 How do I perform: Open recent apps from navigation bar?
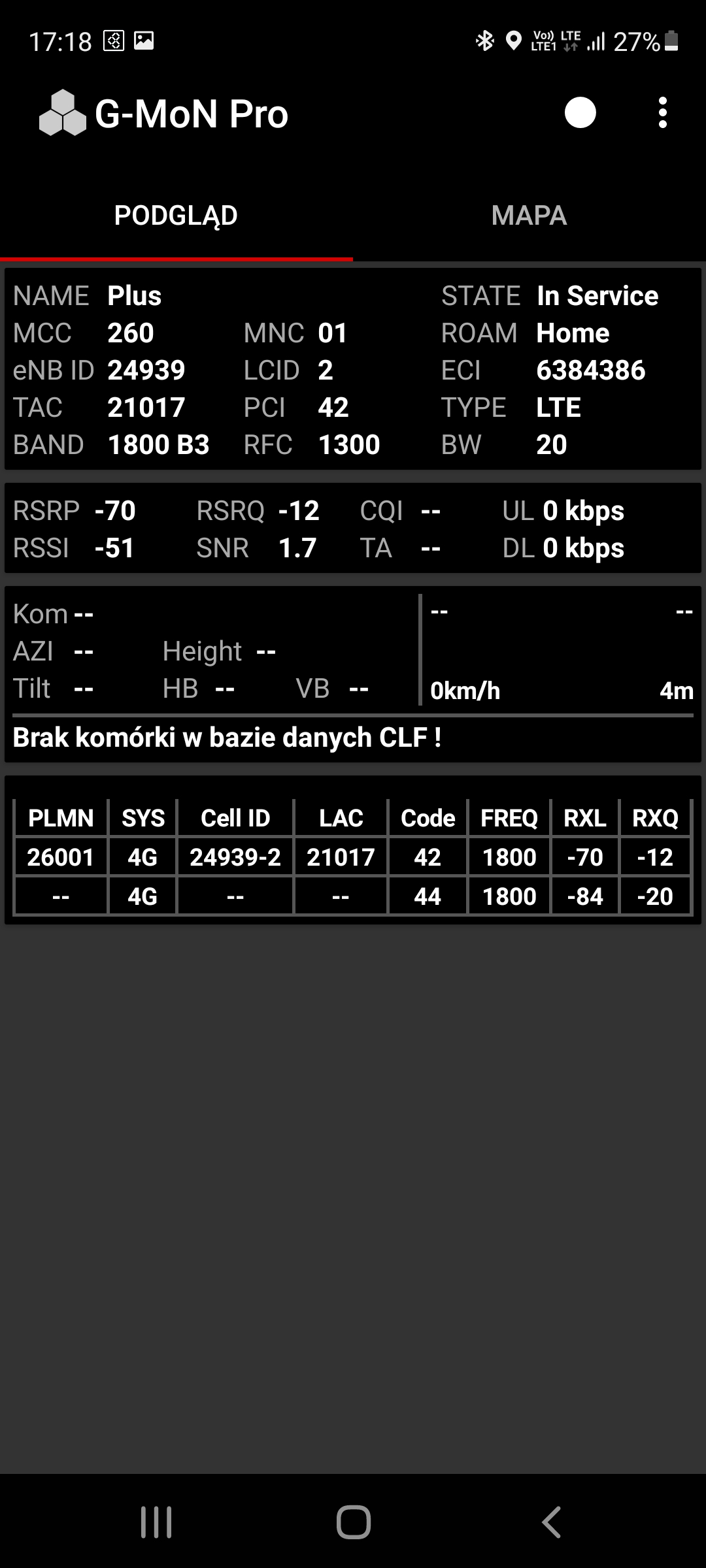(156, 1522)
